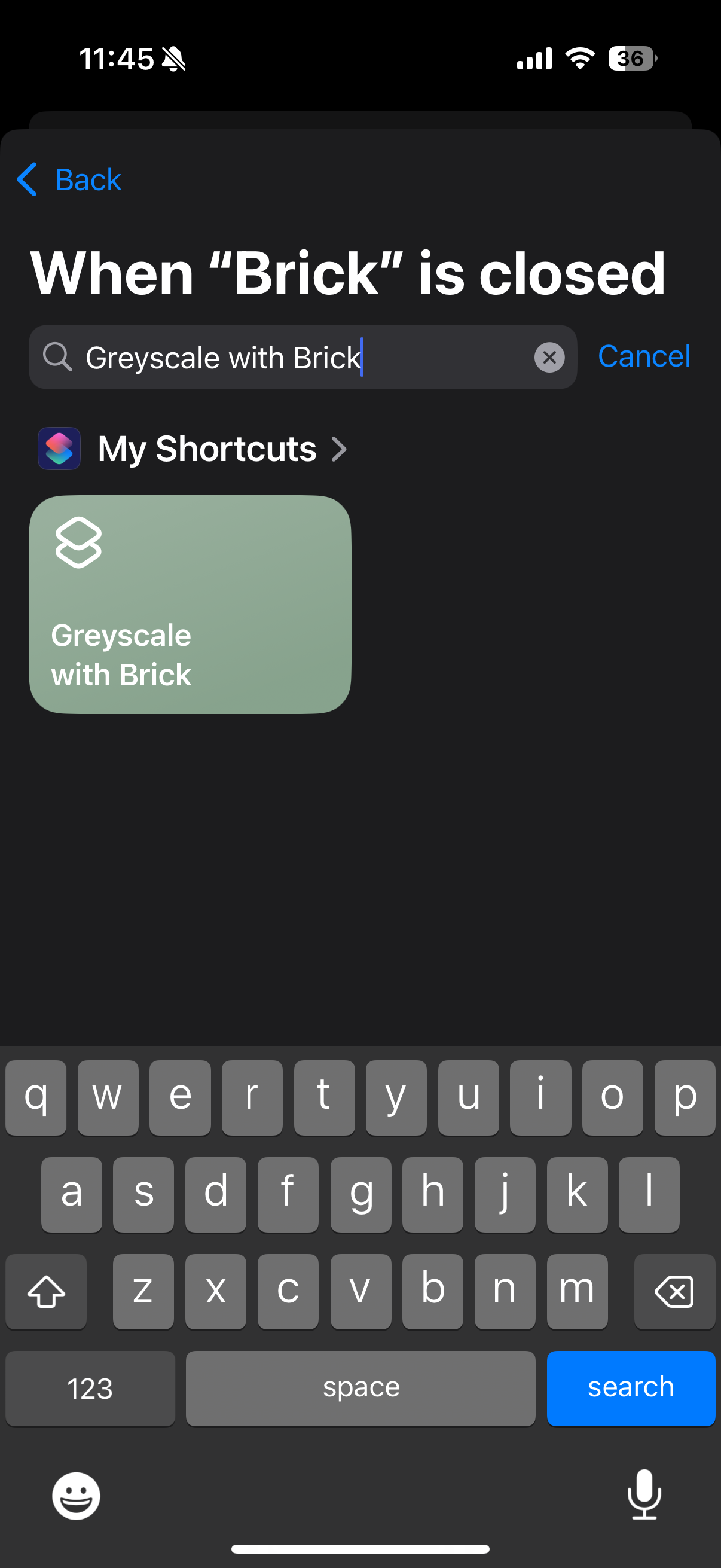The image size is (721, 1568).
Task: Clear the search field text
Action: coord(549,357)
